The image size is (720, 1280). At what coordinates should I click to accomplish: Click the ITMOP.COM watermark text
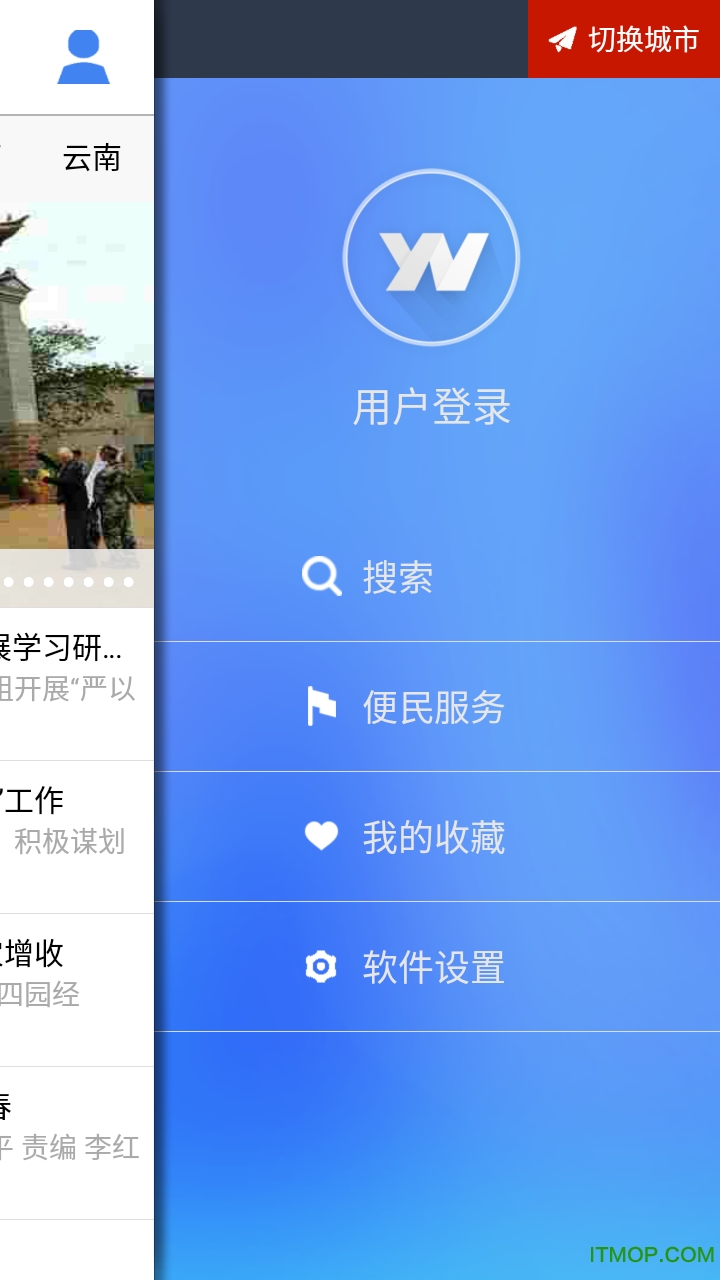[651, 1253]
